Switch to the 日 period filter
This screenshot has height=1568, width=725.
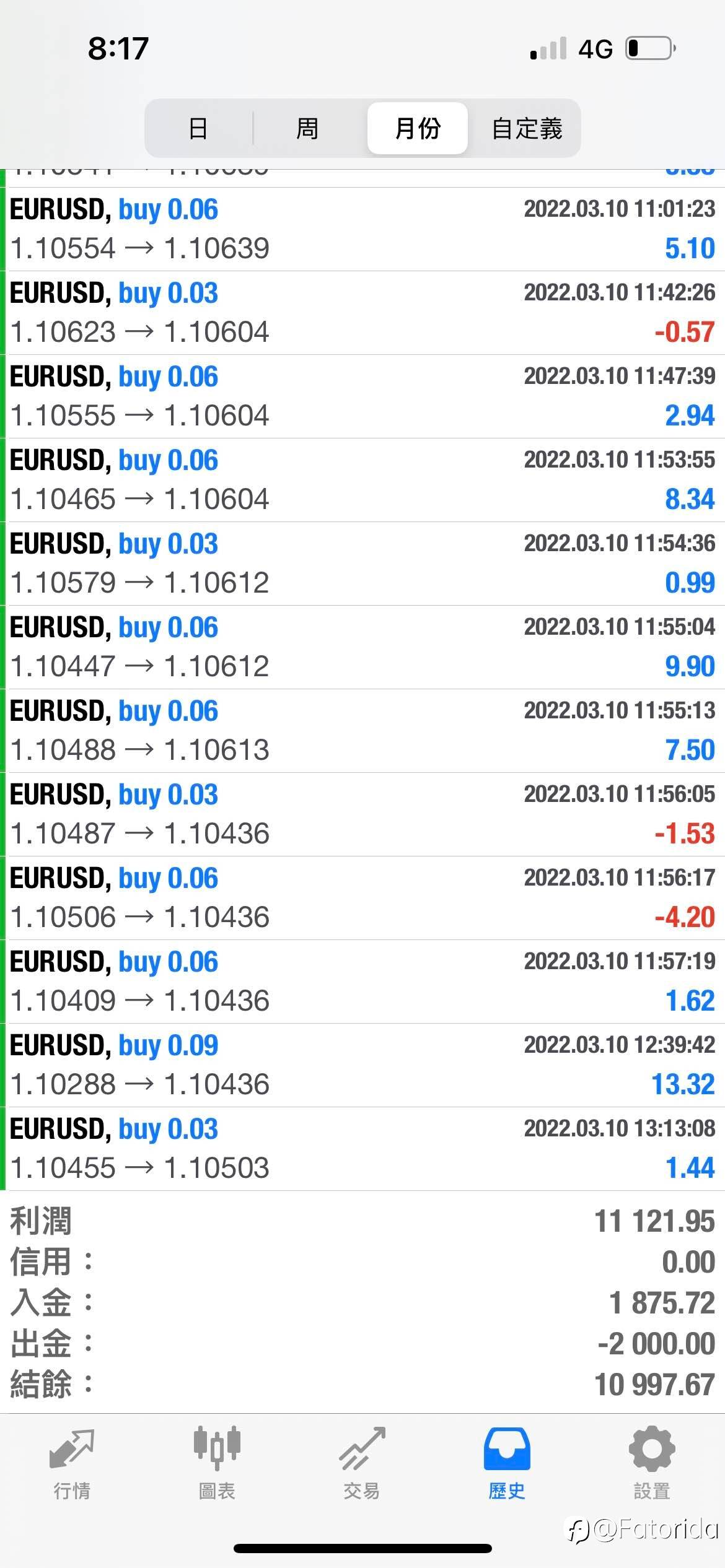198,128
